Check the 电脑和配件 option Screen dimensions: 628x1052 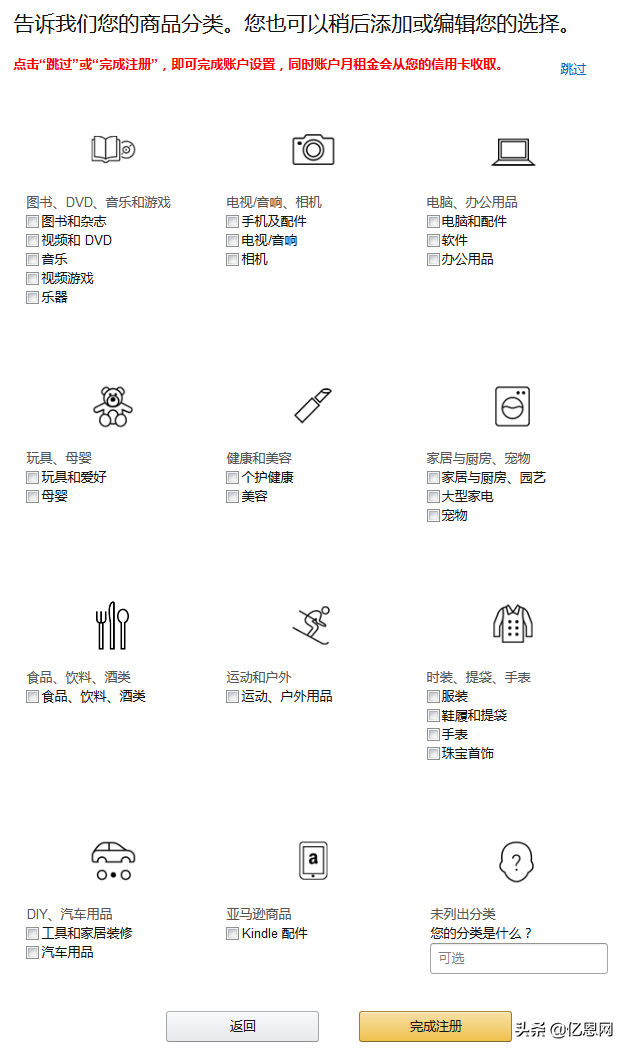pyautogui.click(x=433, y=222)
